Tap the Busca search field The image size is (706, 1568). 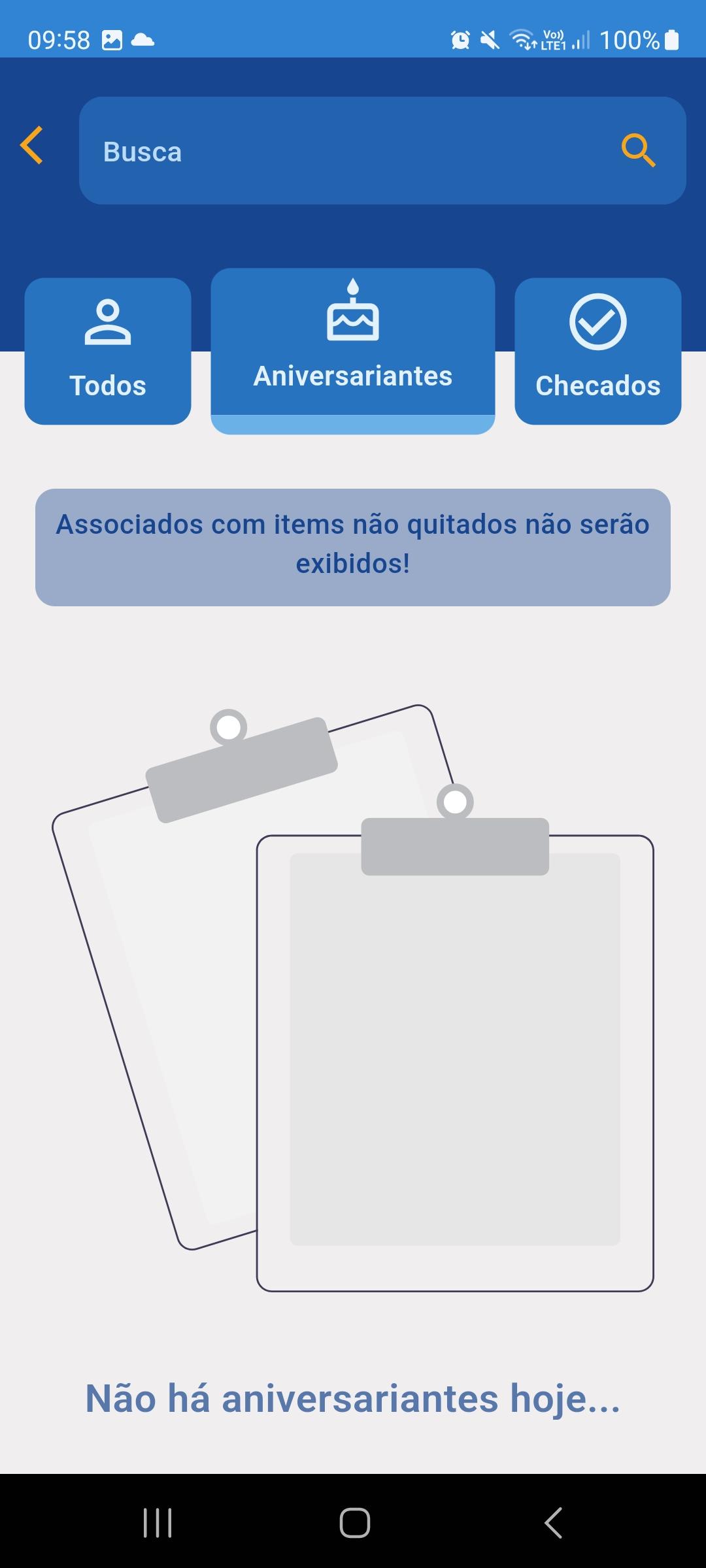382,151
